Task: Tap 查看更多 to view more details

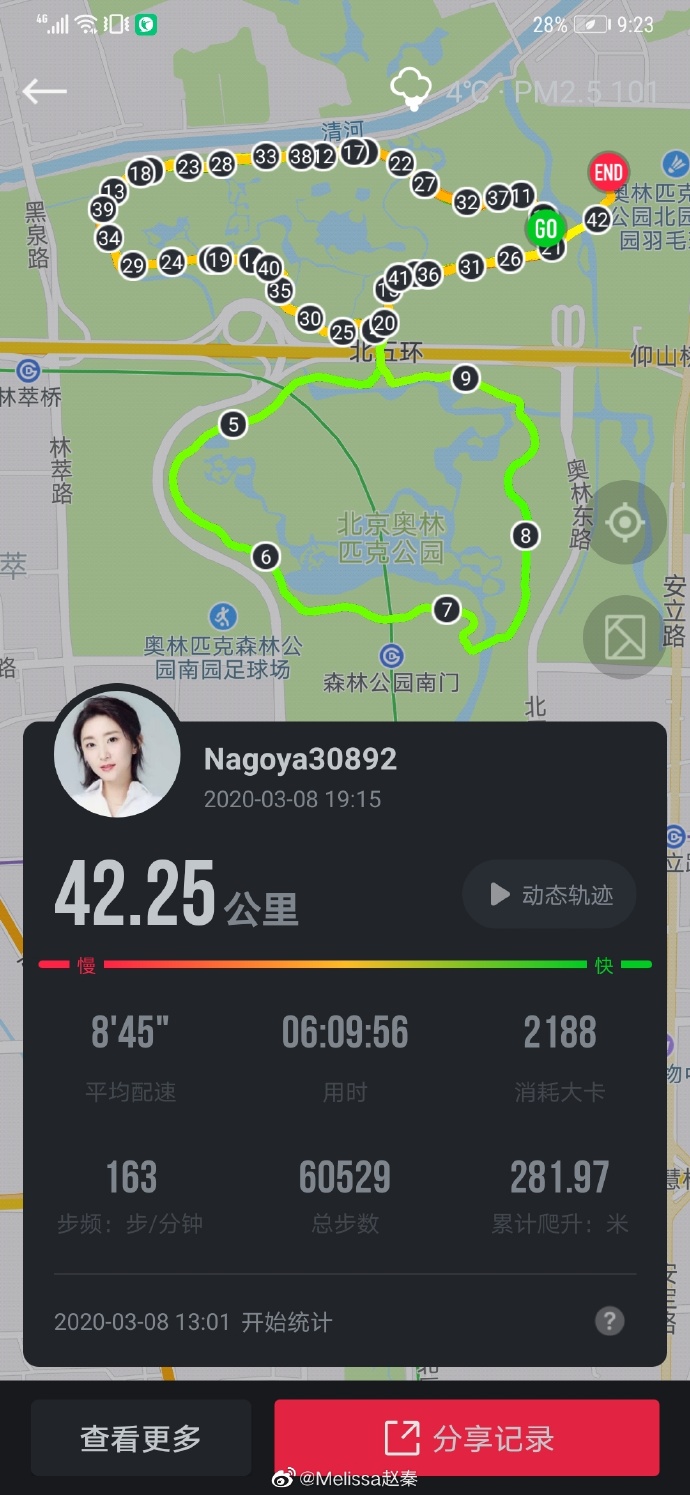Action: pos(141,1439)
